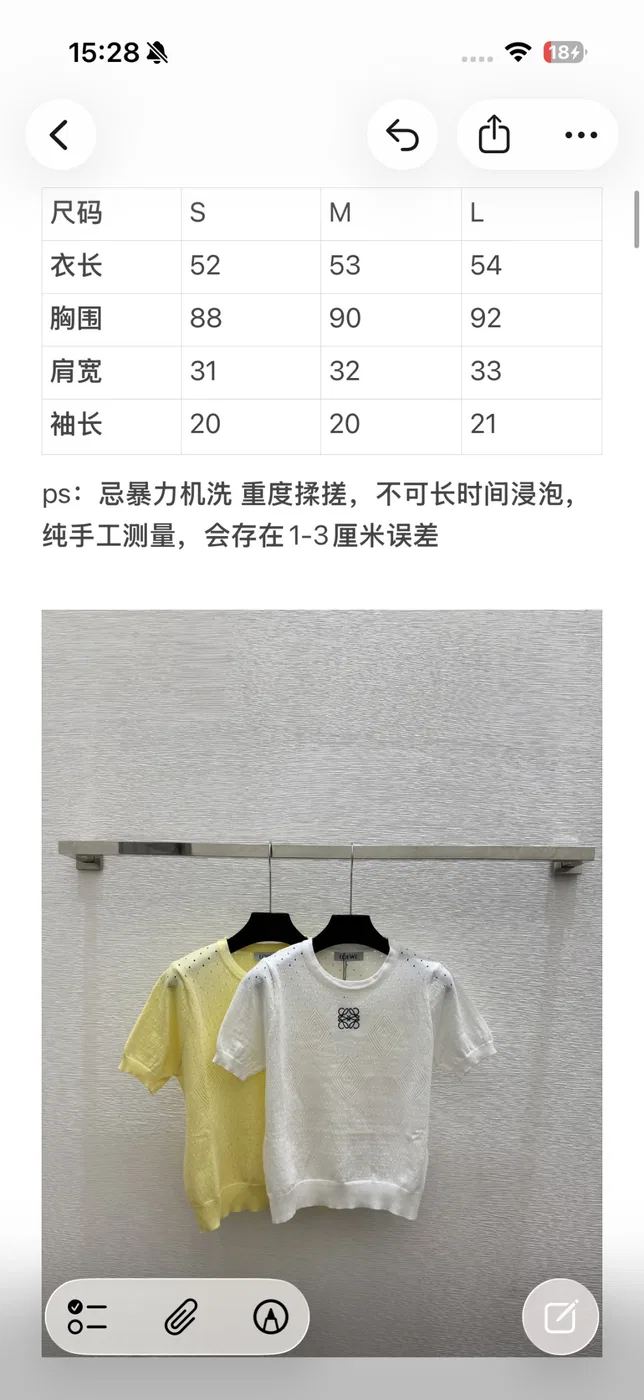Open the sweater photo in the note

322,983
